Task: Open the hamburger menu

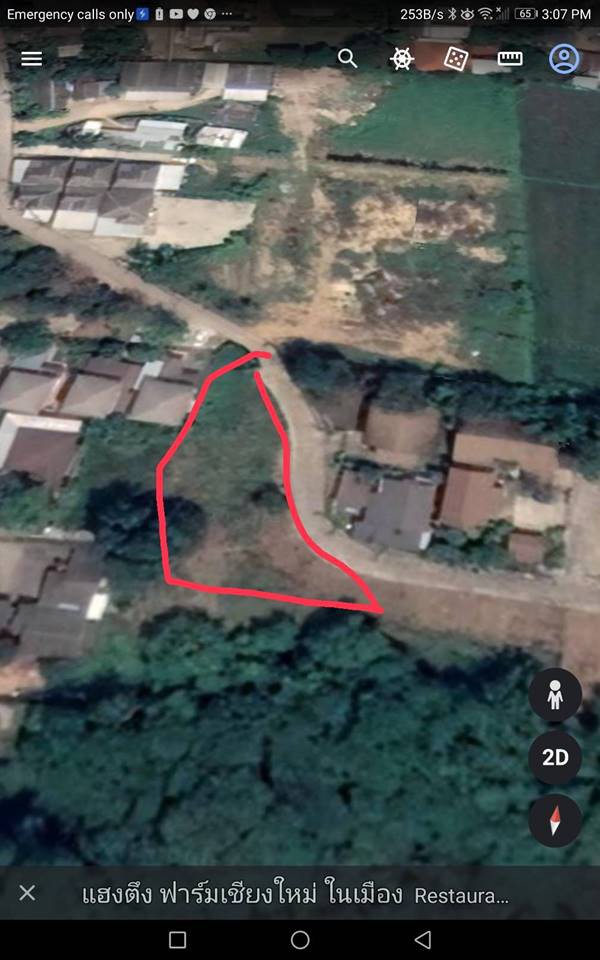Action: coord(31,59)
